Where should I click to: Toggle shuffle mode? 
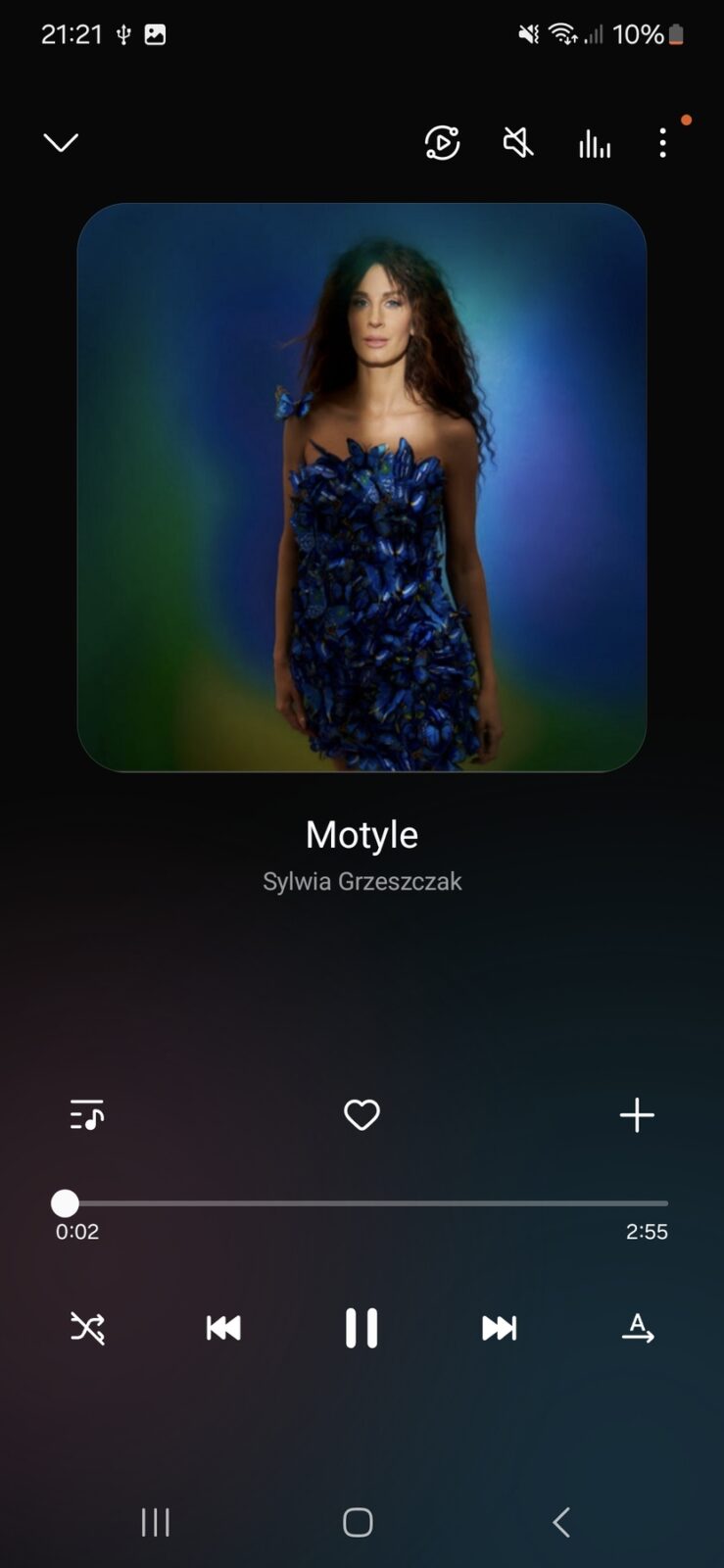coord(87,1328)
